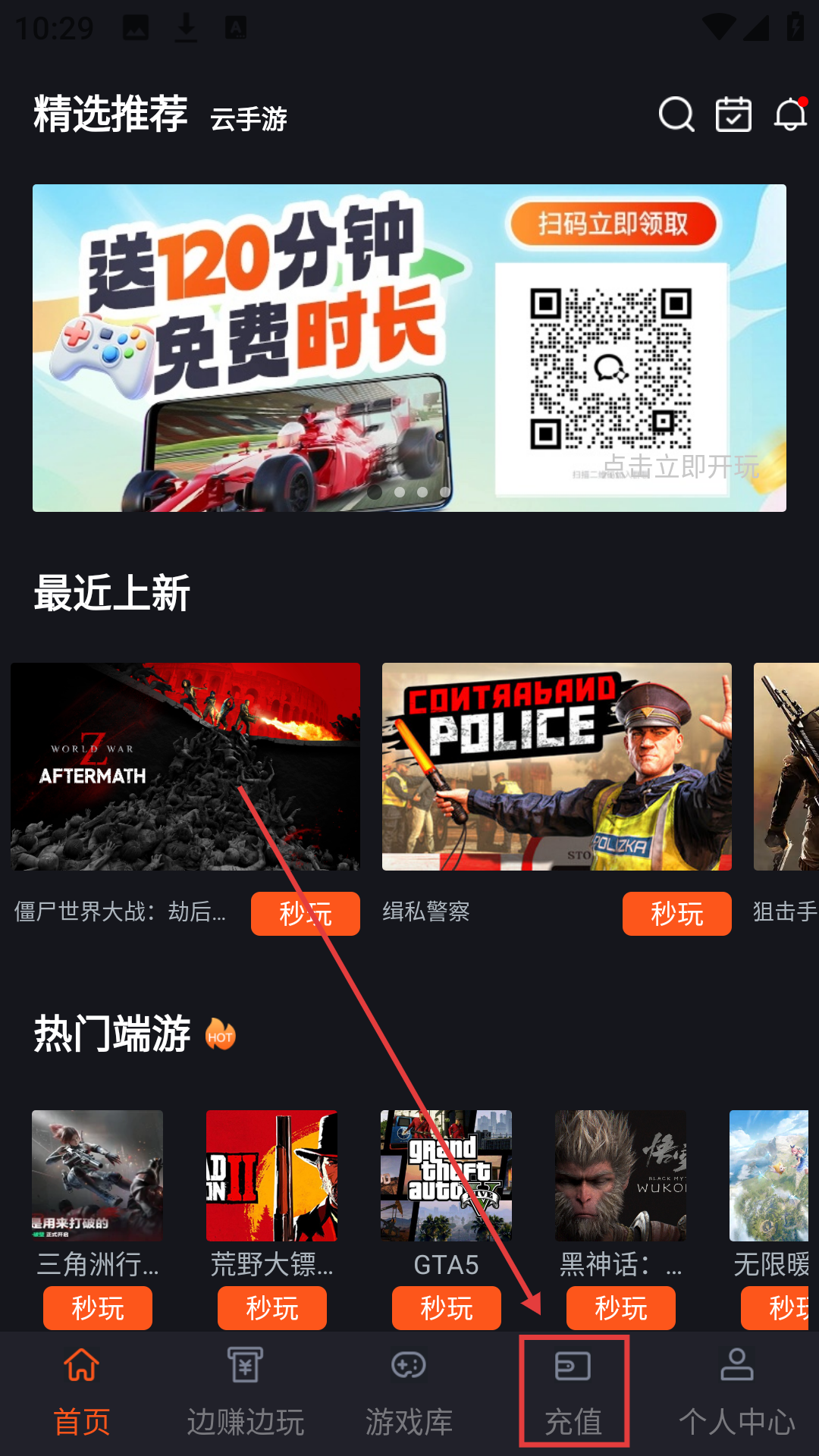Open the Contraband Police game card
819x1456 pixels.
coord(557,766)
